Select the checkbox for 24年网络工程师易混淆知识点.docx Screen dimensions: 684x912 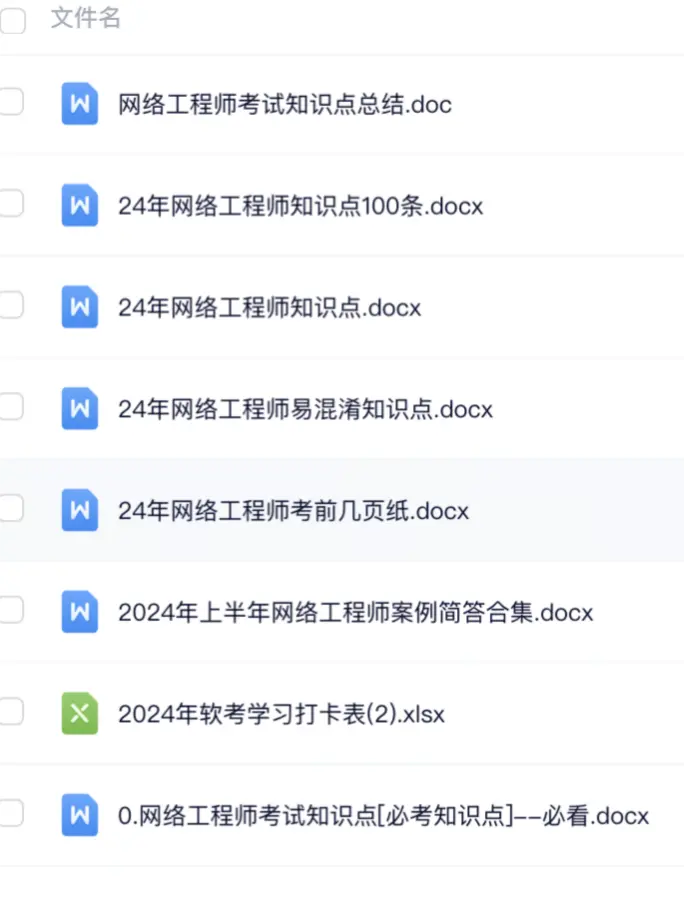[x=11, y=406]
